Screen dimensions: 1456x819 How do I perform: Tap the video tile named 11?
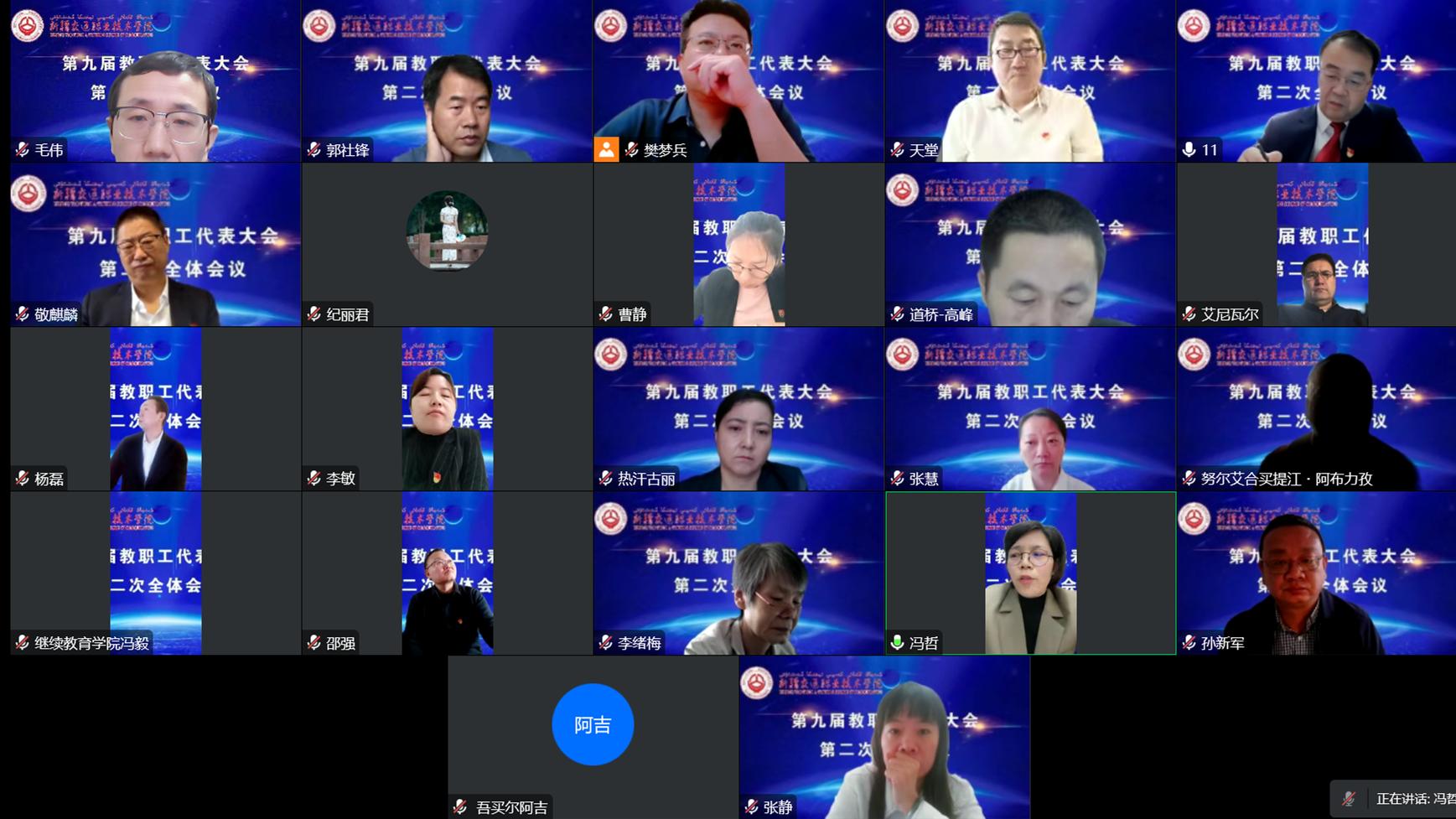point(1316,81)
